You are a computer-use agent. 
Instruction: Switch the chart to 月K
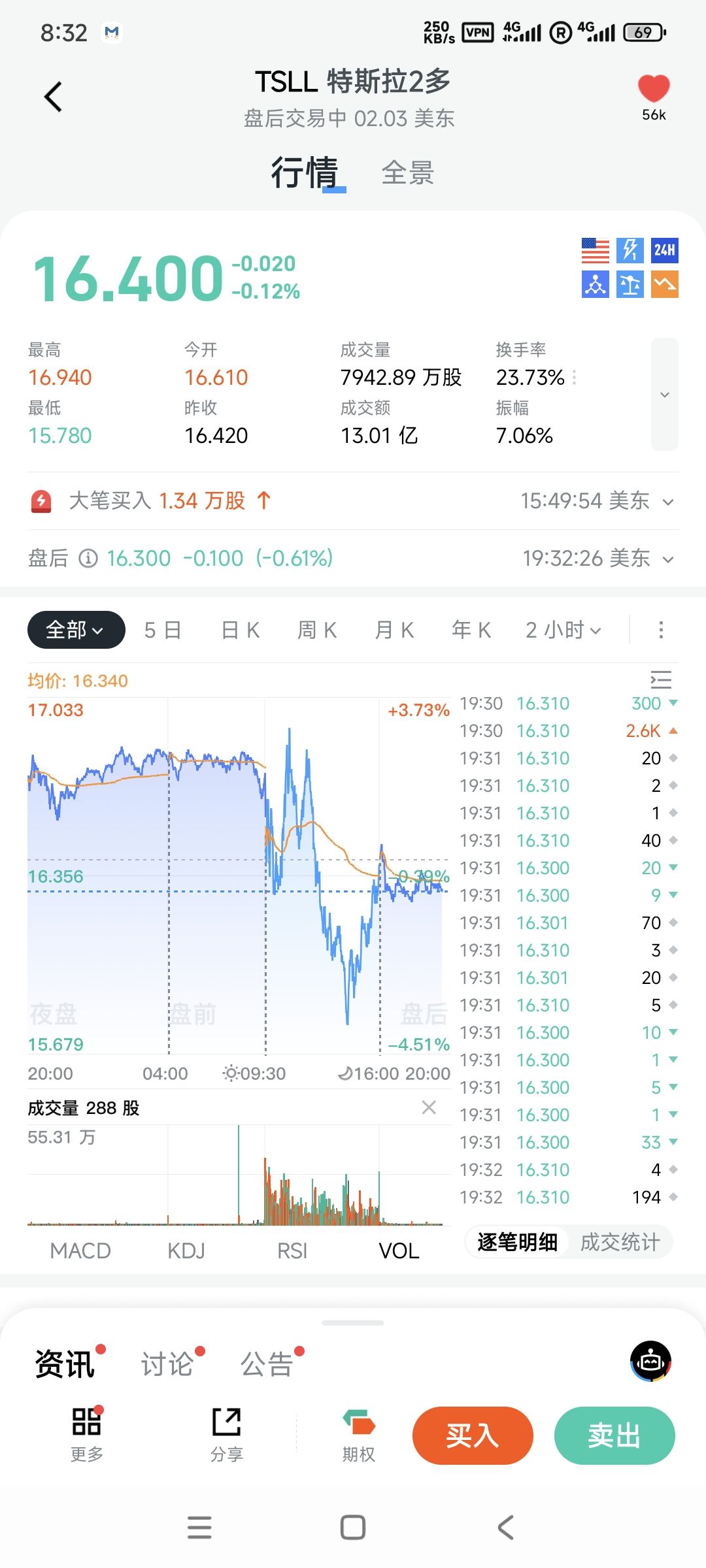click(x=394, y=630)
